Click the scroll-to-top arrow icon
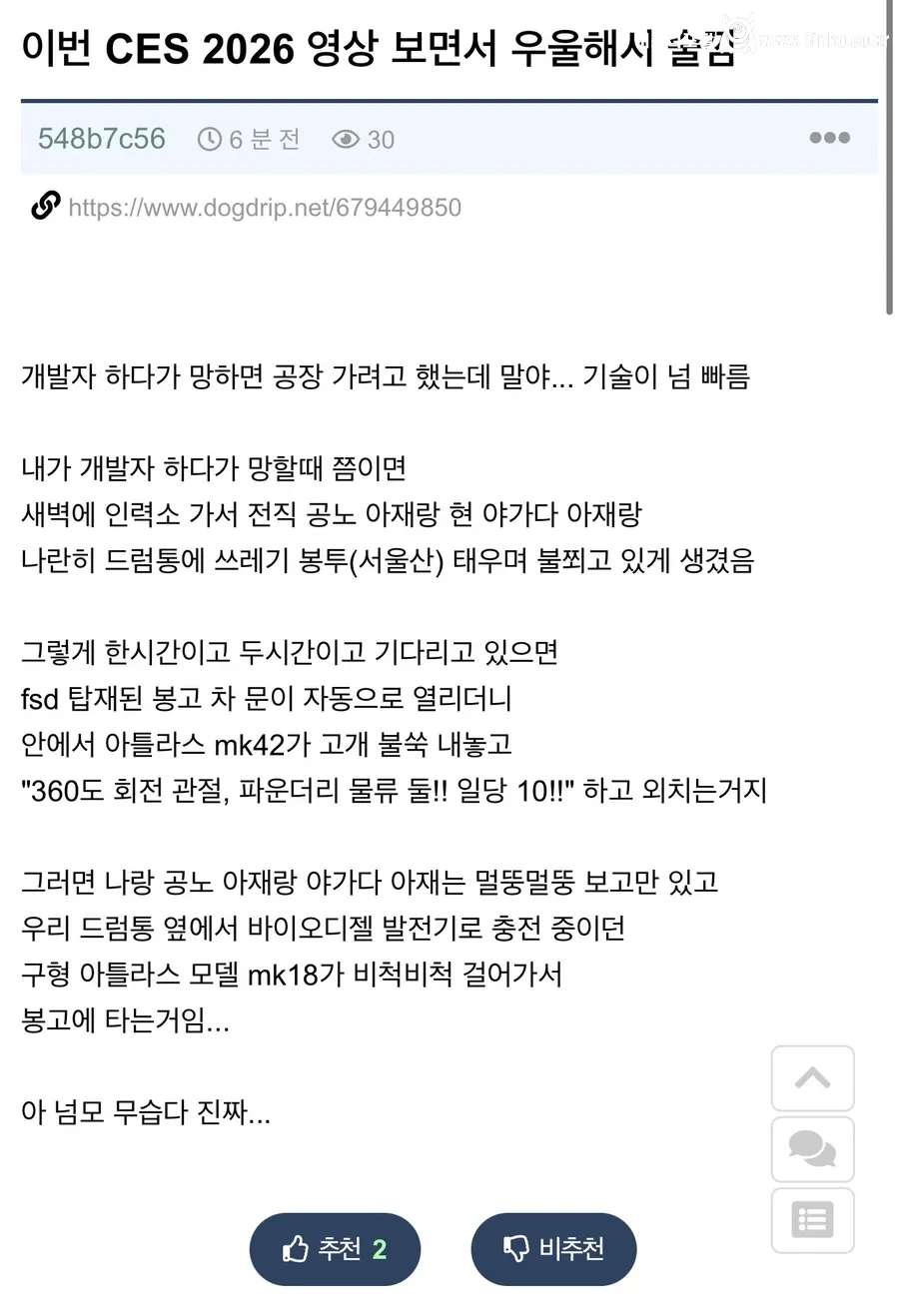This screenshot has width=899, height=1316. 812,1078
